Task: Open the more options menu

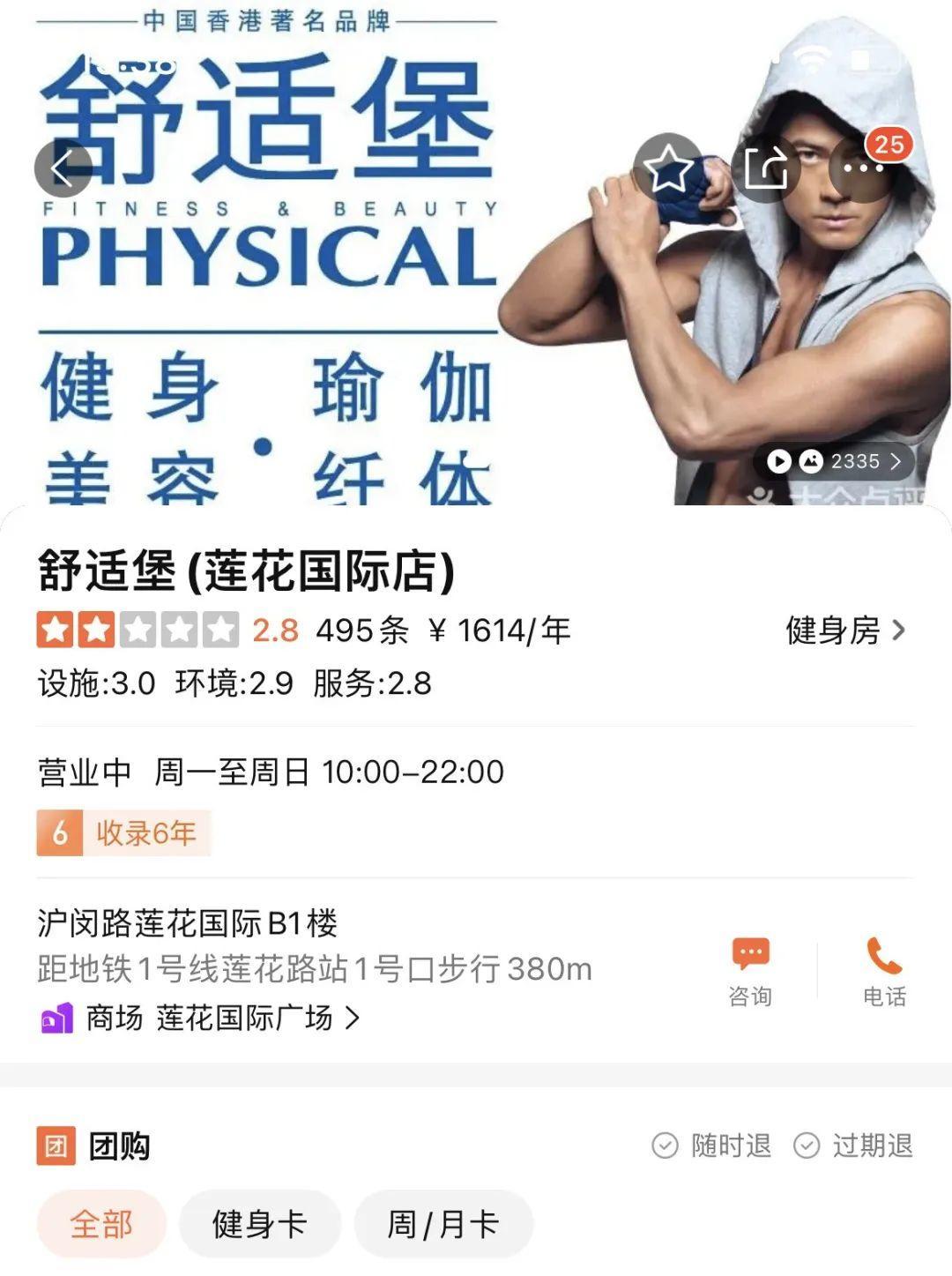Action: (x=863, y=168)
